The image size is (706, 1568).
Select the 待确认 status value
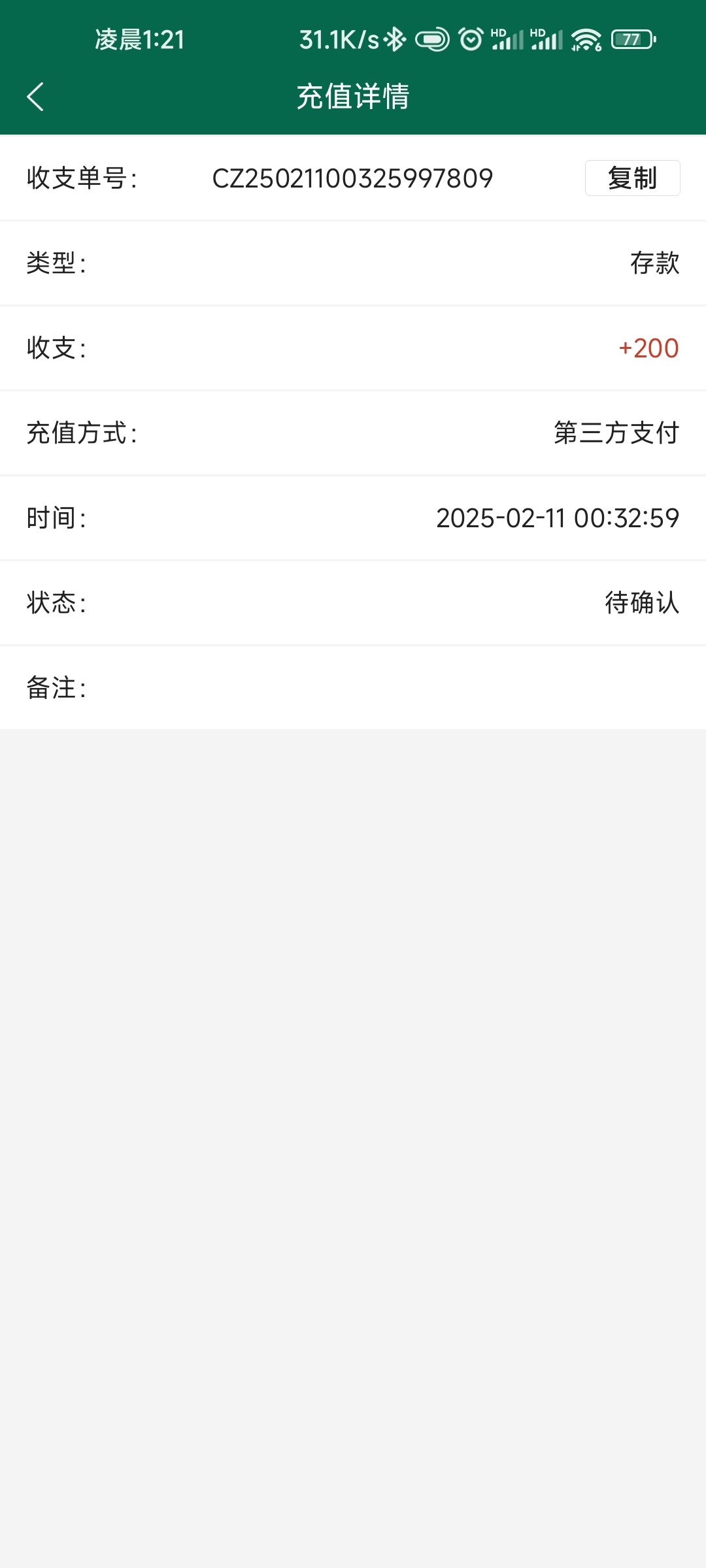[643, 603]
